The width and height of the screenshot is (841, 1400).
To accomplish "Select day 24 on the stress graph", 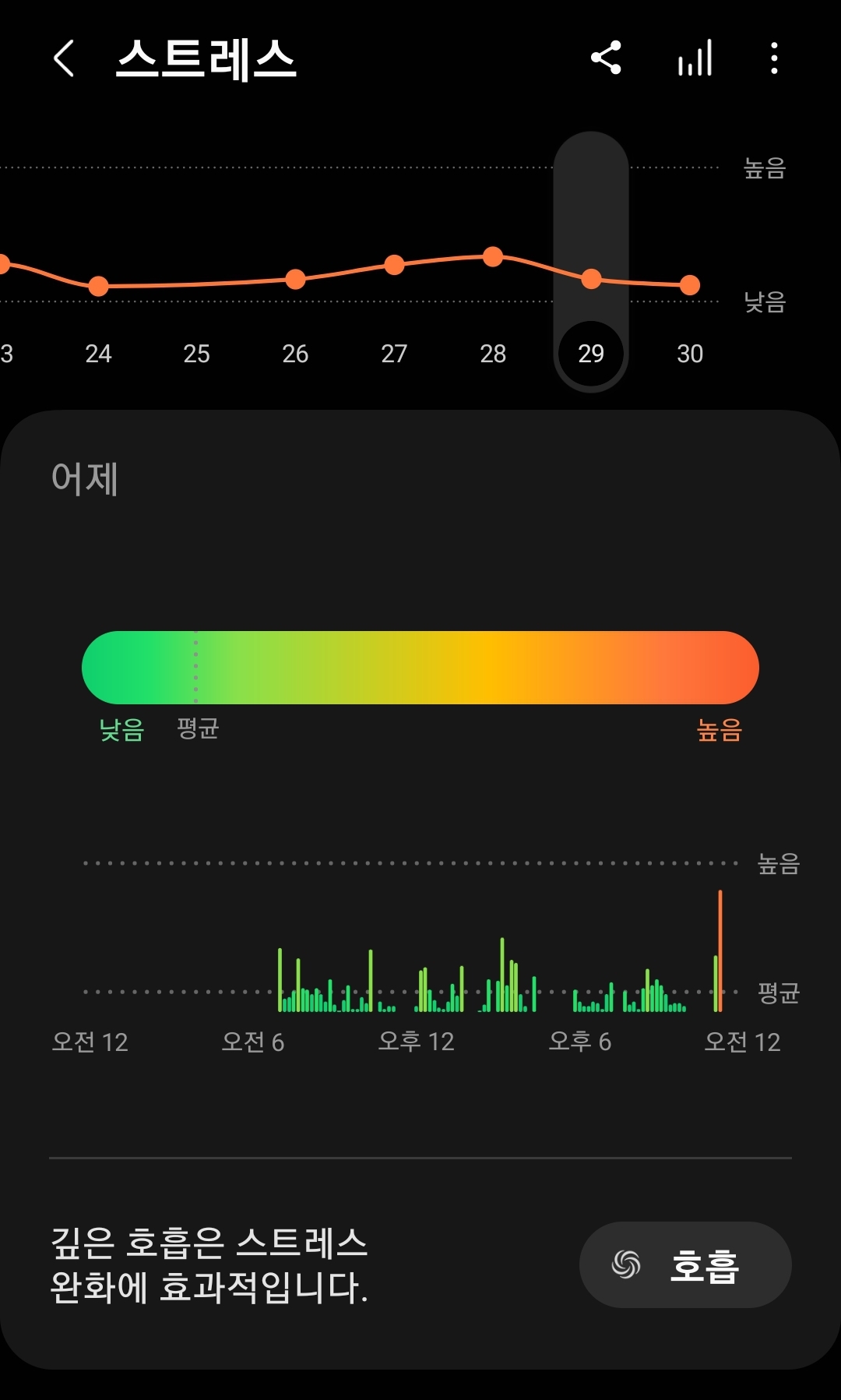I will tap(98, 354).
